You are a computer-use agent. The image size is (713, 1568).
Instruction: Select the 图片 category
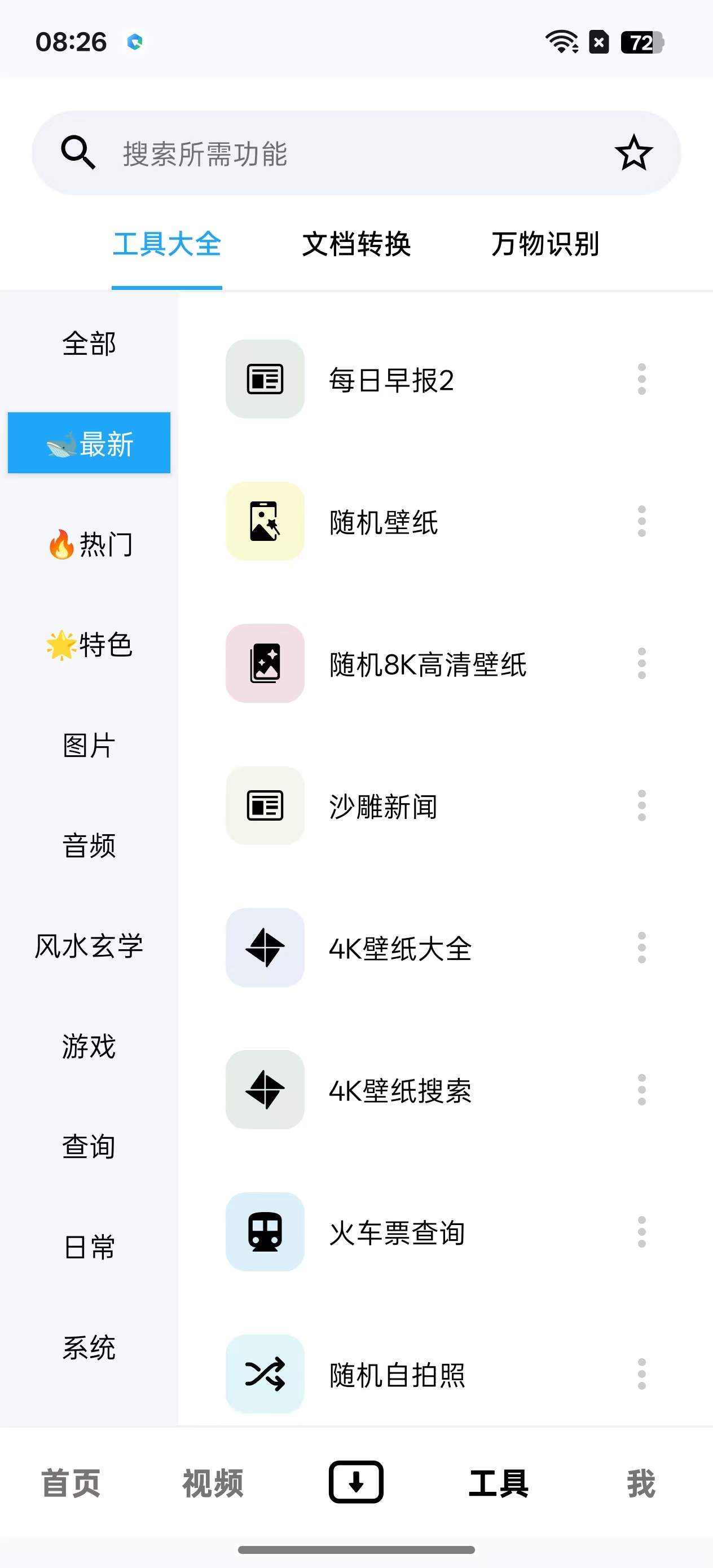pos(89,745)
